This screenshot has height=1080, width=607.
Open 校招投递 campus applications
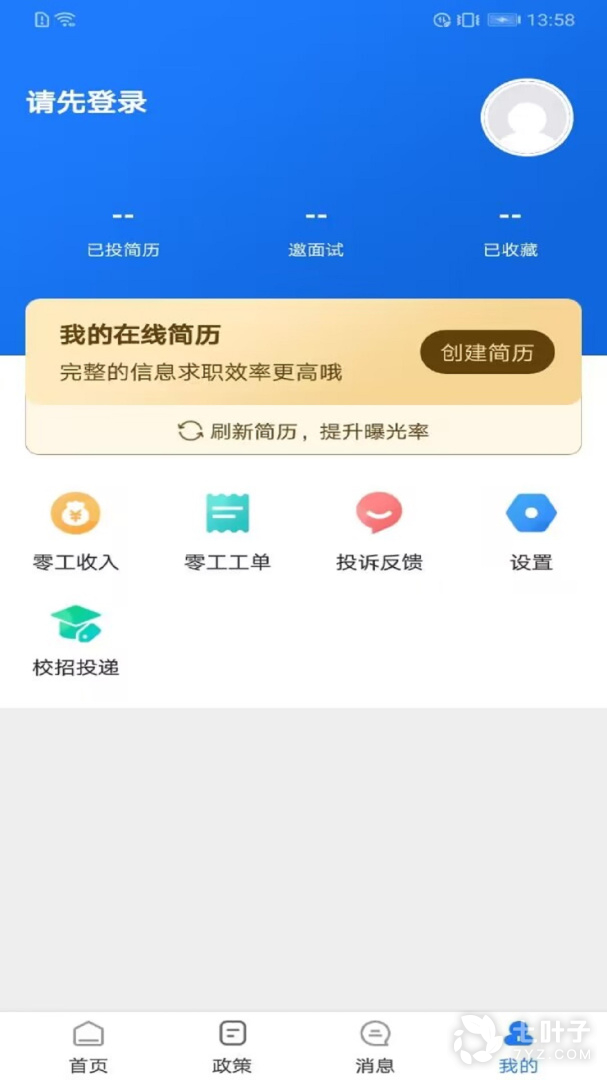76,640
